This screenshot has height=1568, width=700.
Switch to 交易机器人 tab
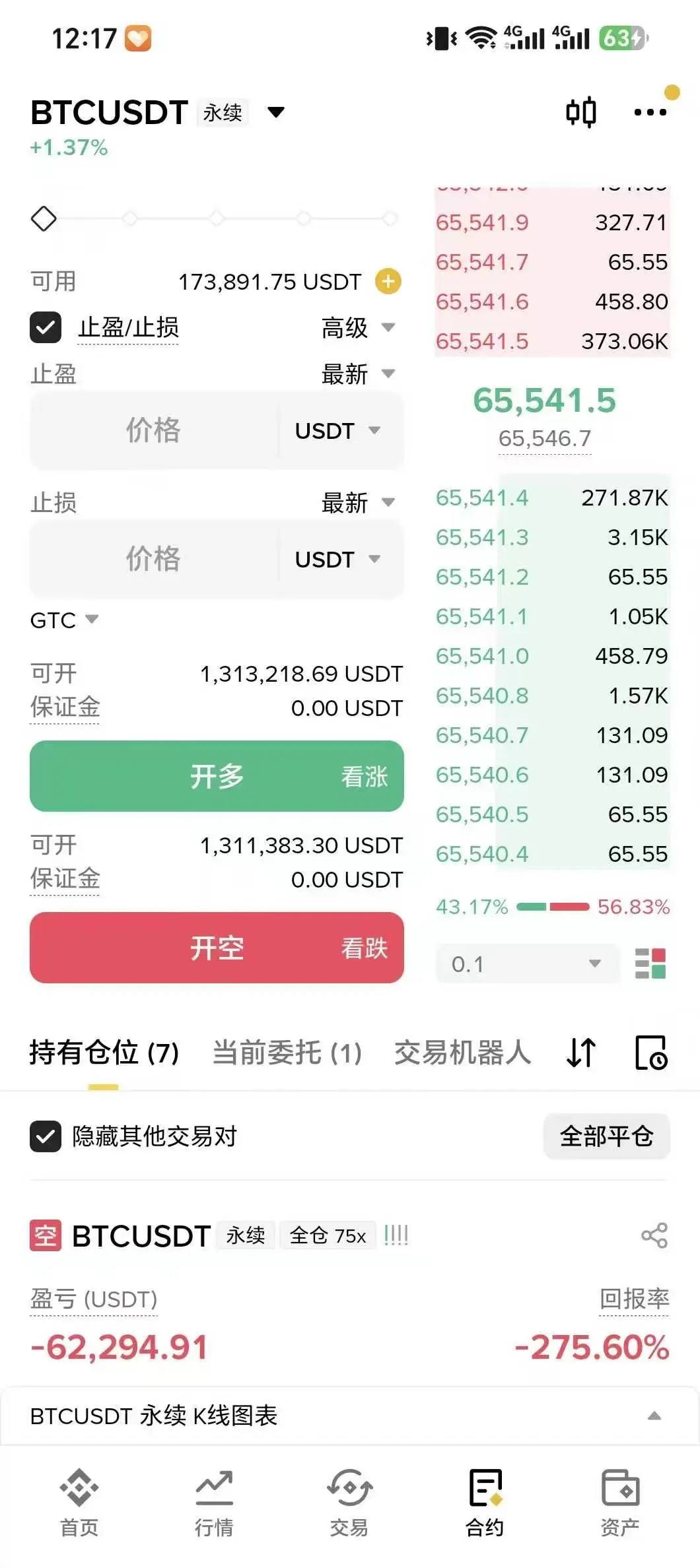462,1053
